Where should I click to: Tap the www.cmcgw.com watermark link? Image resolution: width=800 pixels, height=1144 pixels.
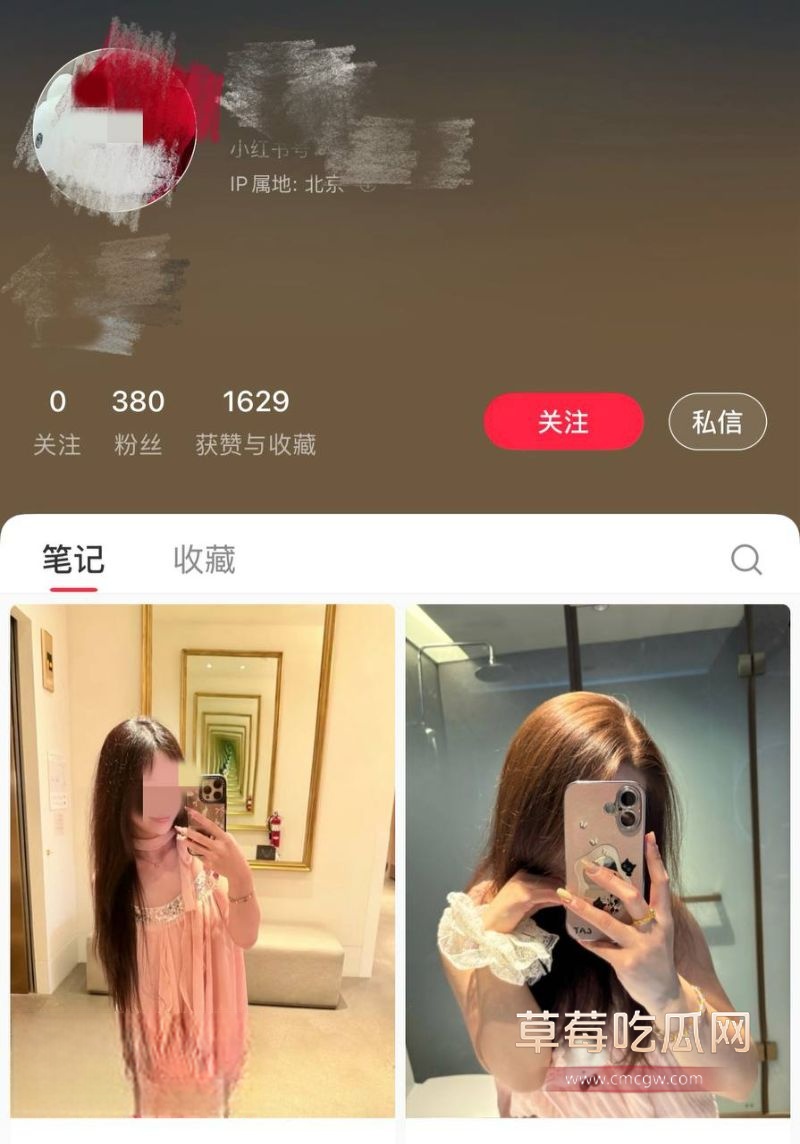point(634,1078)
